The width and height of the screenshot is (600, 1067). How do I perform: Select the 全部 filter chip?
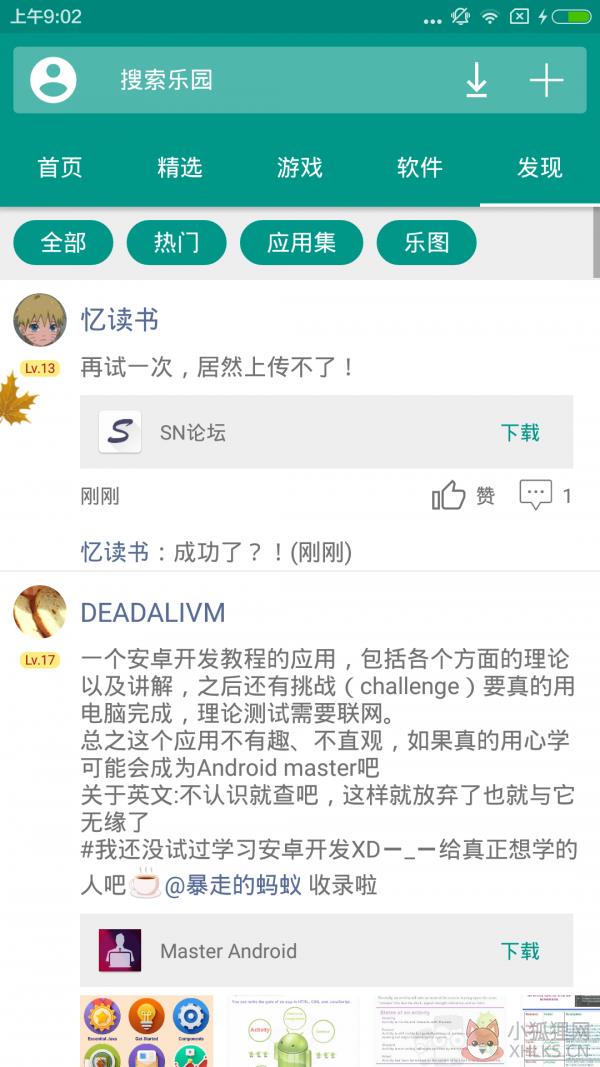[63, 242]
